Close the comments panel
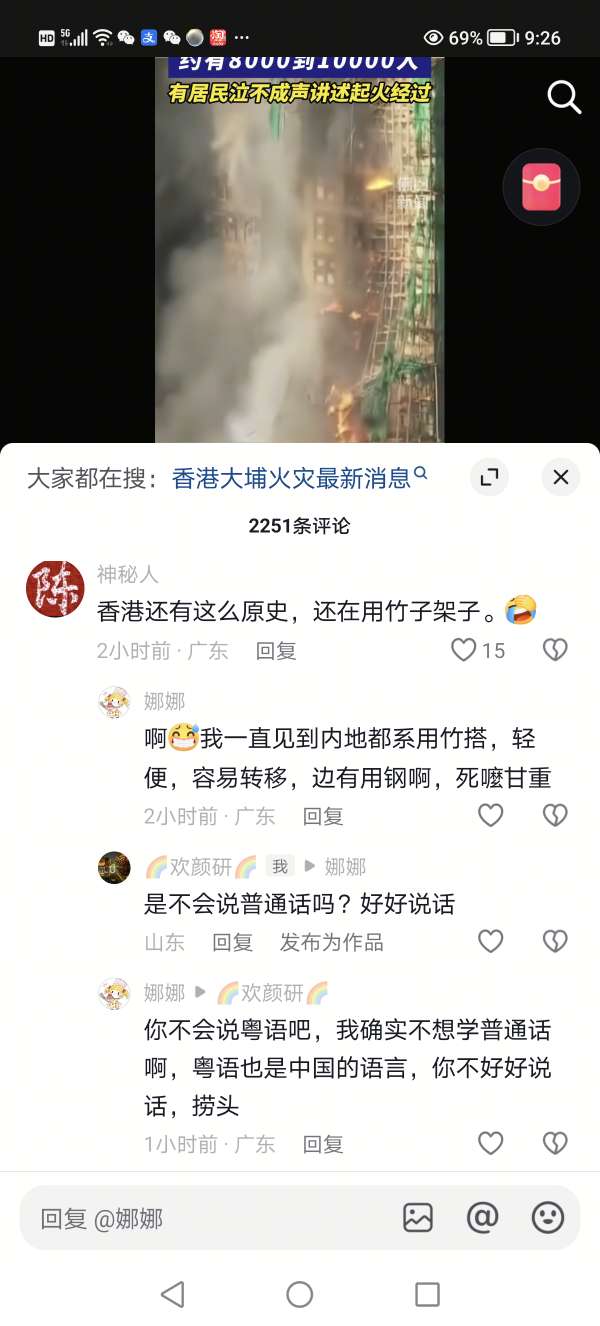Screen dimensions: 600x1326 tap(561, 477)
